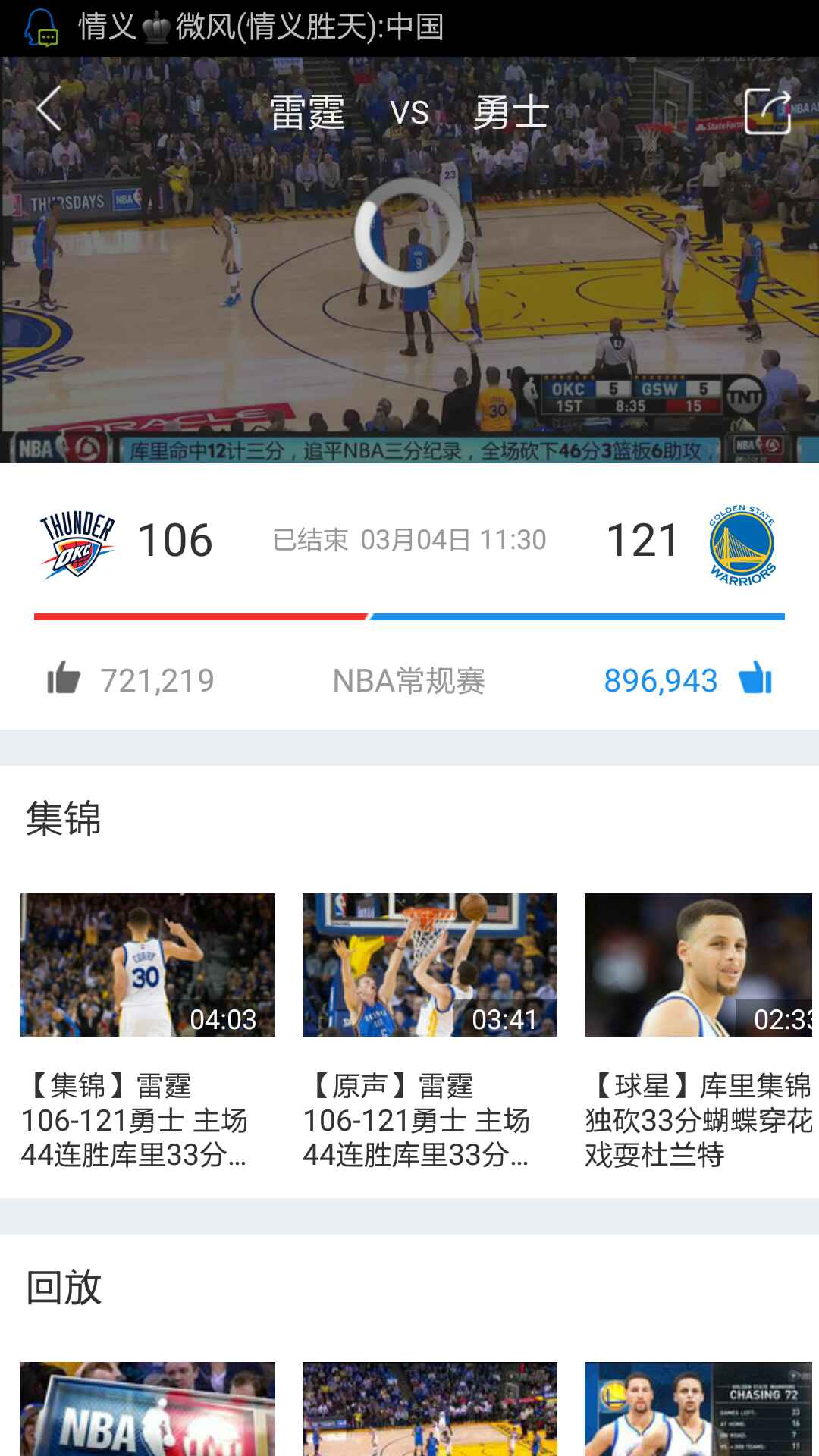
Task: Share the Thunder vs Warriors game
Action: pyautogui.click(x=767, y=111)
